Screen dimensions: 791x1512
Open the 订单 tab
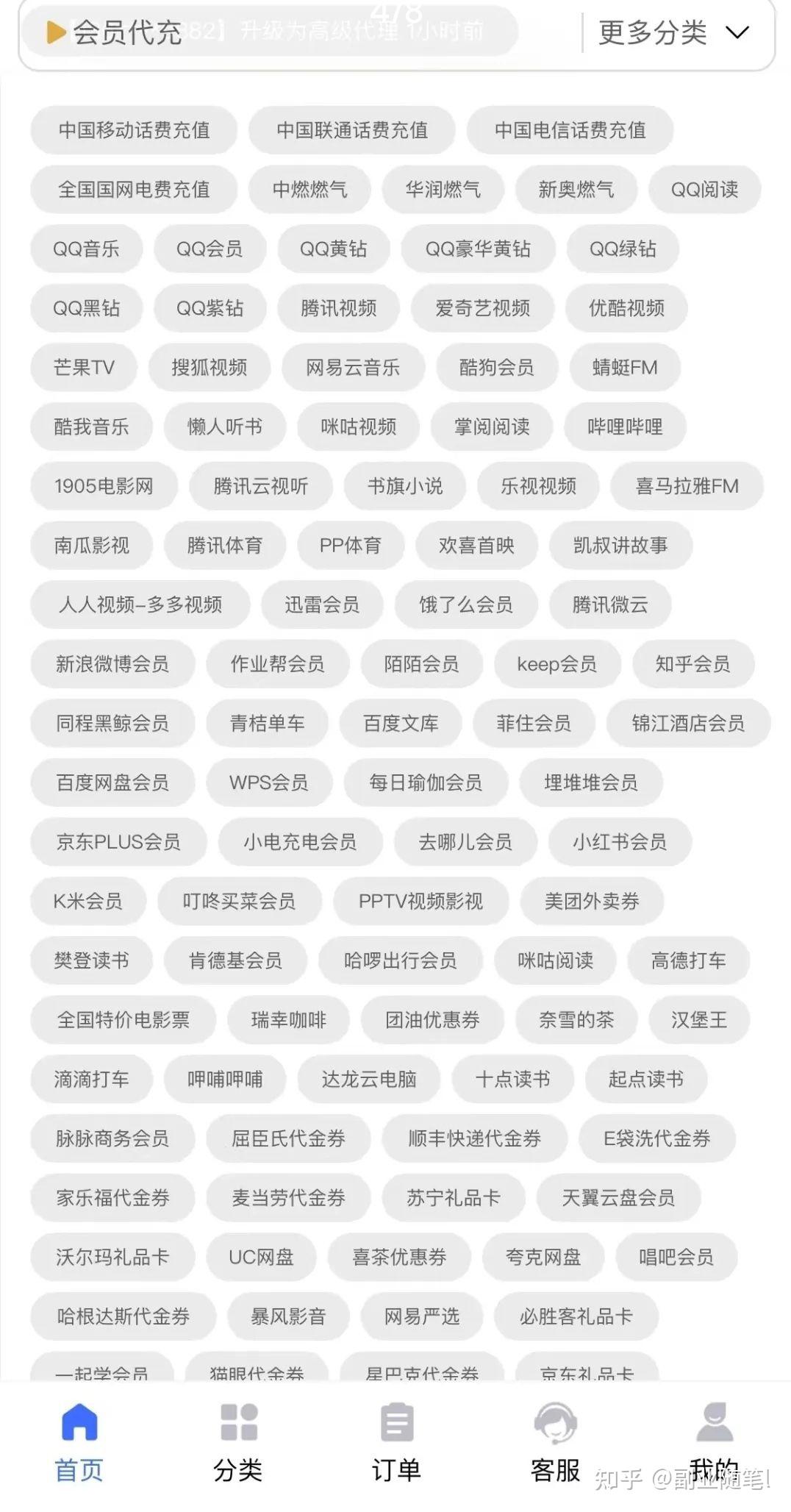(x=396, y=1443)
